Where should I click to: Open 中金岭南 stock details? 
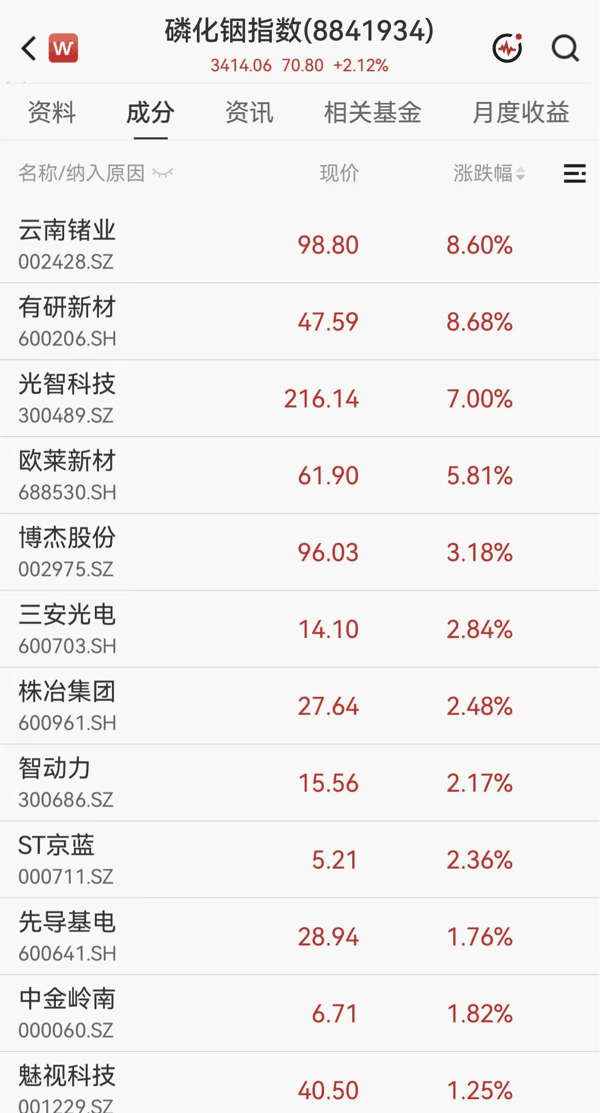pos(300,1013)
